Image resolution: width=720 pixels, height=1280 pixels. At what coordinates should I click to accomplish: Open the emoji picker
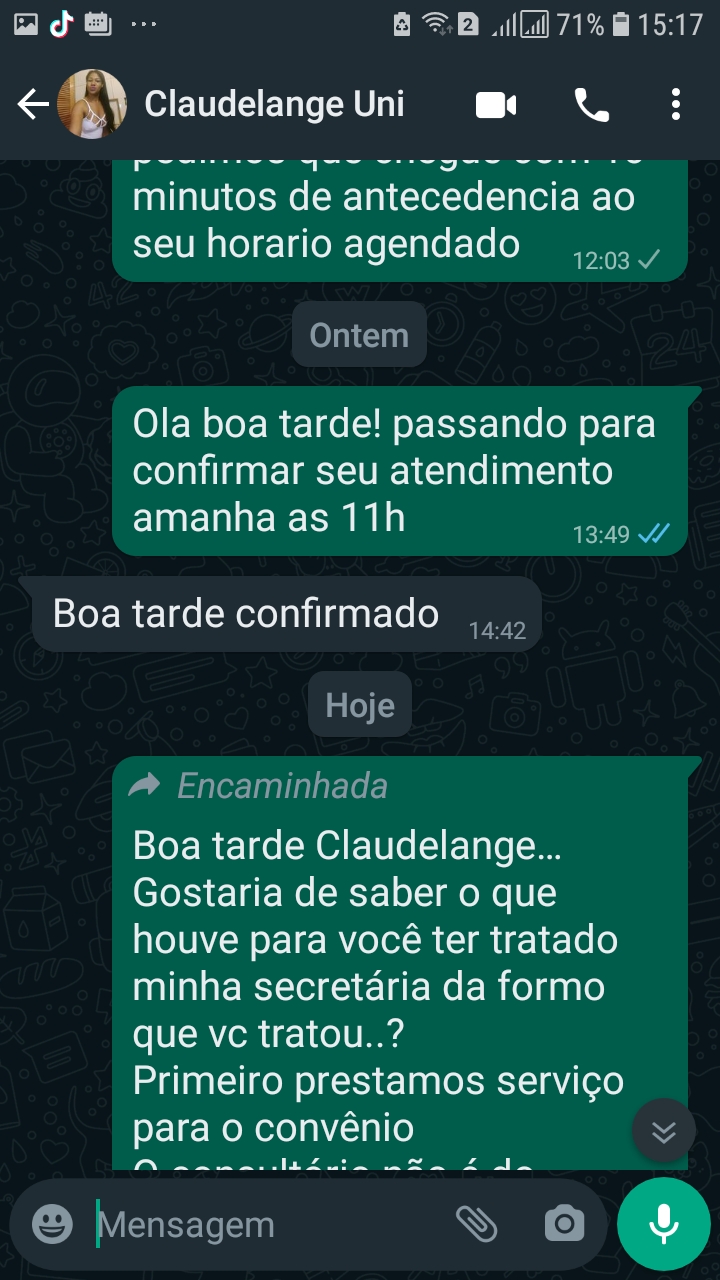[x=52, y=1224]
